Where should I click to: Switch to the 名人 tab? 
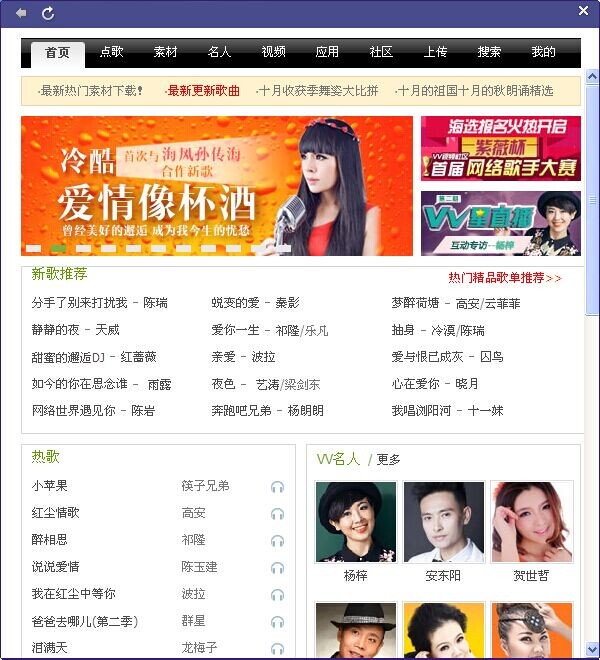click(220, 52)
